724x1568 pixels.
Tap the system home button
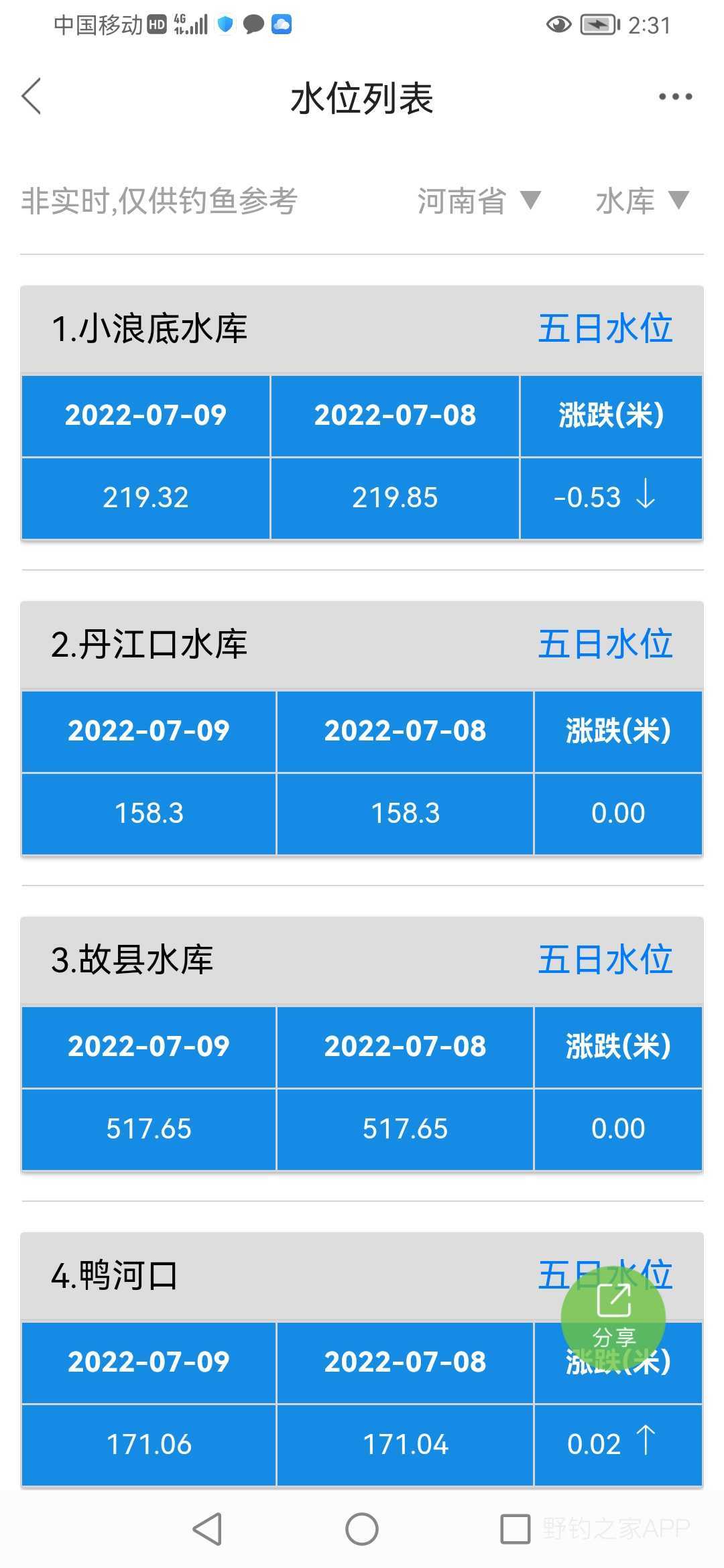[362, 1529]
